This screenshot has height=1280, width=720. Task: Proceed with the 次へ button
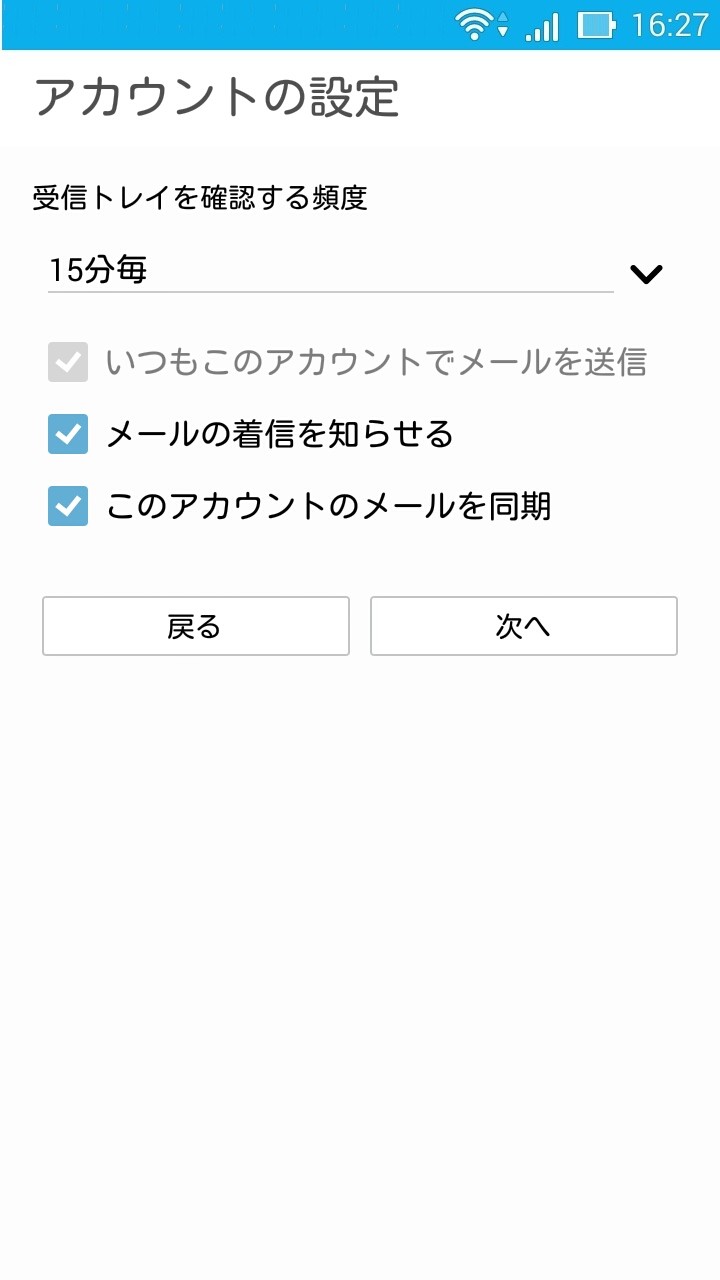(x=523, y=626)
